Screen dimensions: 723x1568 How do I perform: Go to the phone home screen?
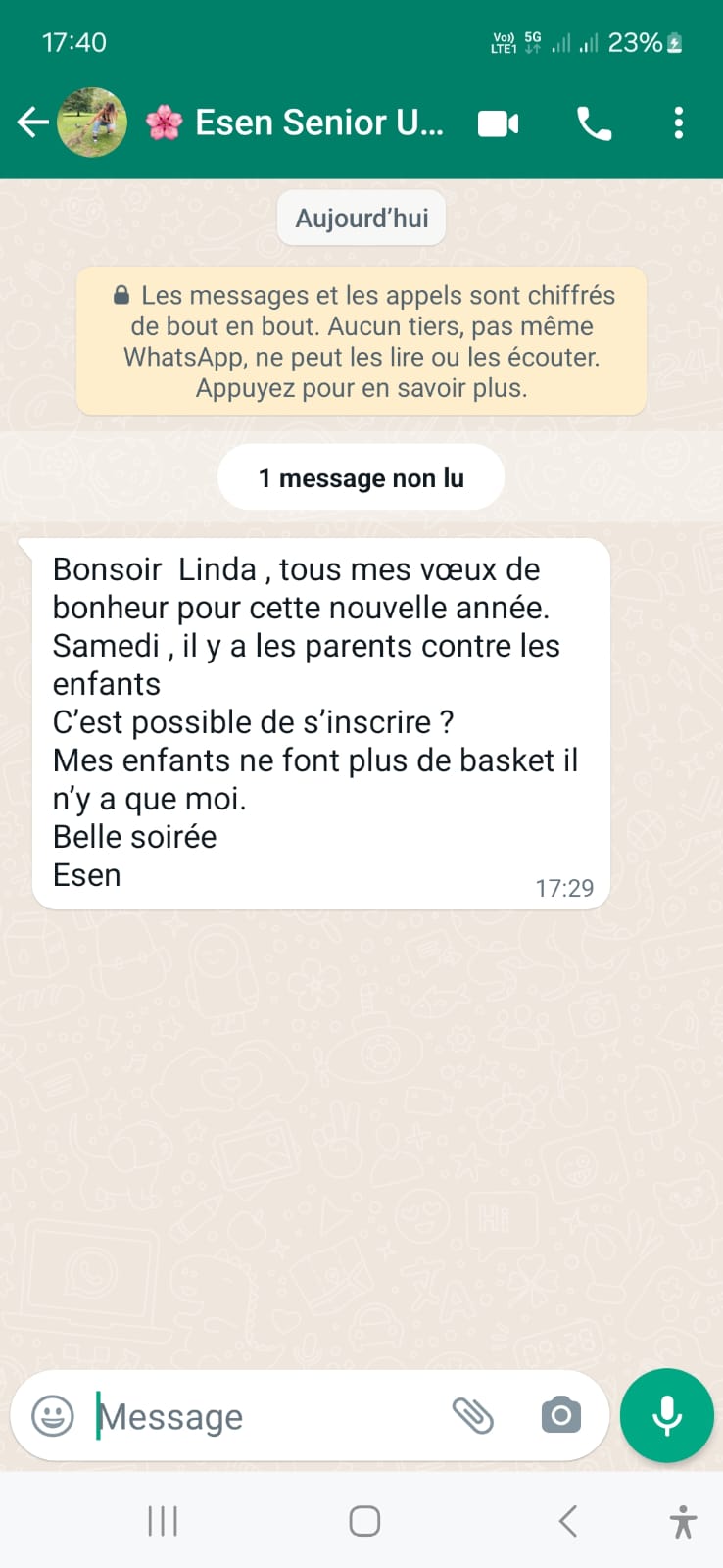point(364,1521)
